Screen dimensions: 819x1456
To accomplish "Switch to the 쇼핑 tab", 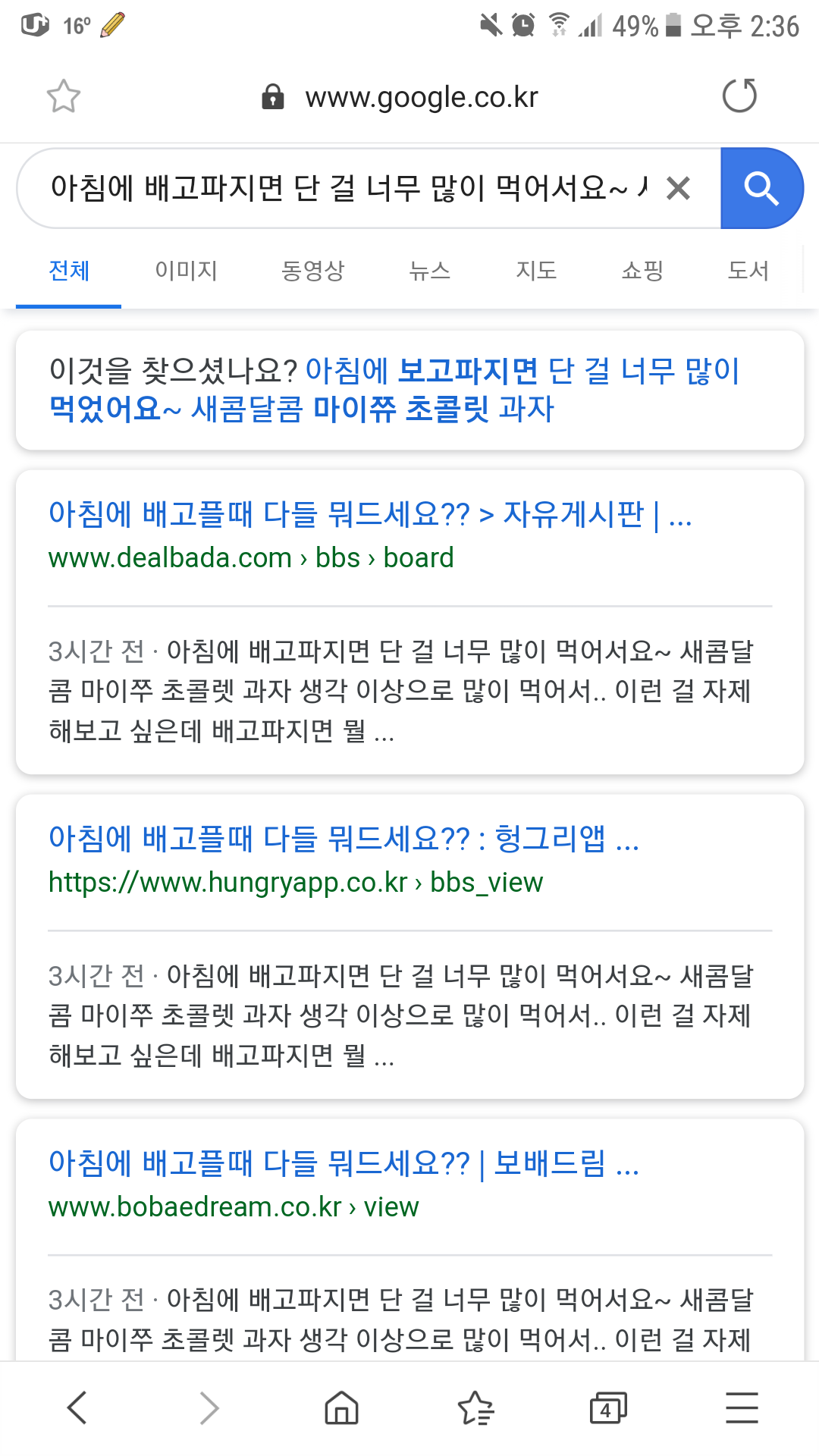I will pyautogui.click(x=642, y=271).
